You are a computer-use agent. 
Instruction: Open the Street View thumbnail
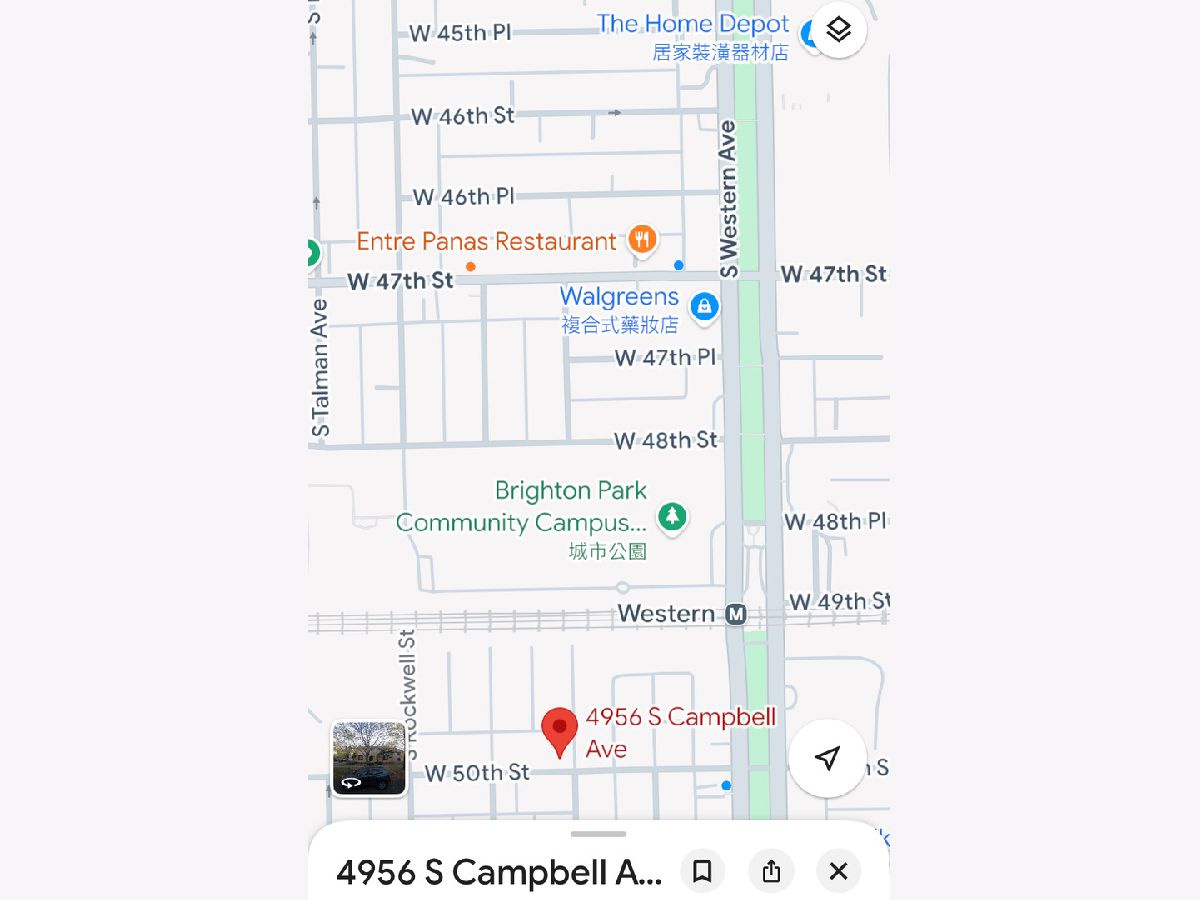[x=369, y=758]
